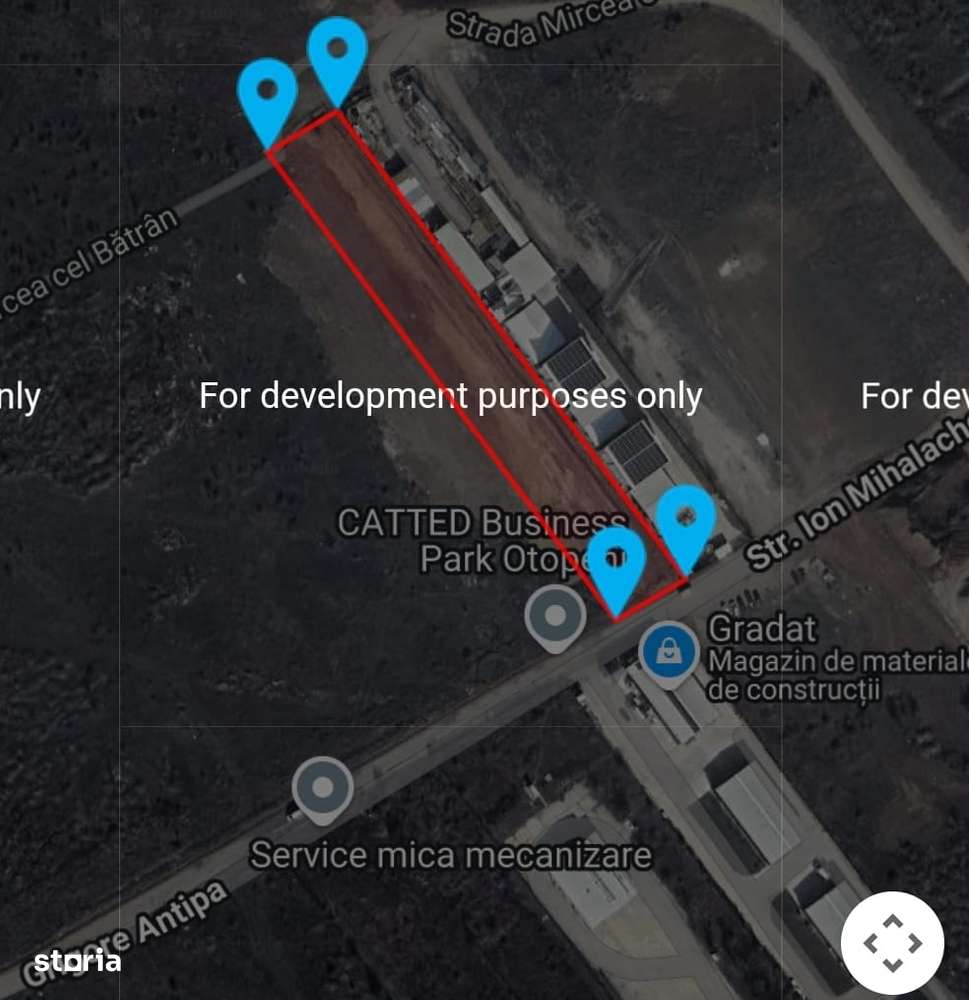Select the Service mica mecanizare place marker
The image size is (969, 1000).
tap(323, 789)
